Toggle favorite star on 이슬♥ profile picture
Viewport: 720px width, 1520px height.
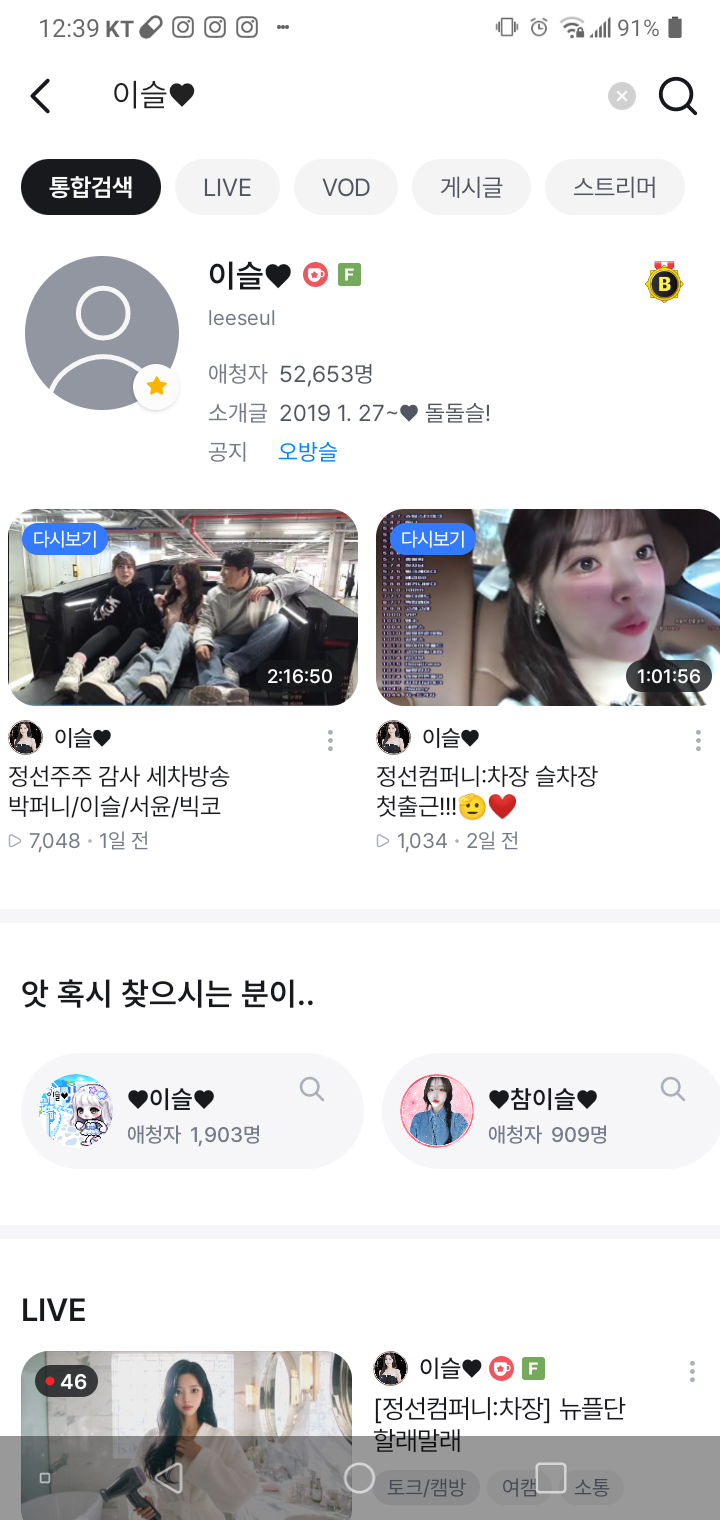pyautogui.click(x=156, y=387)
